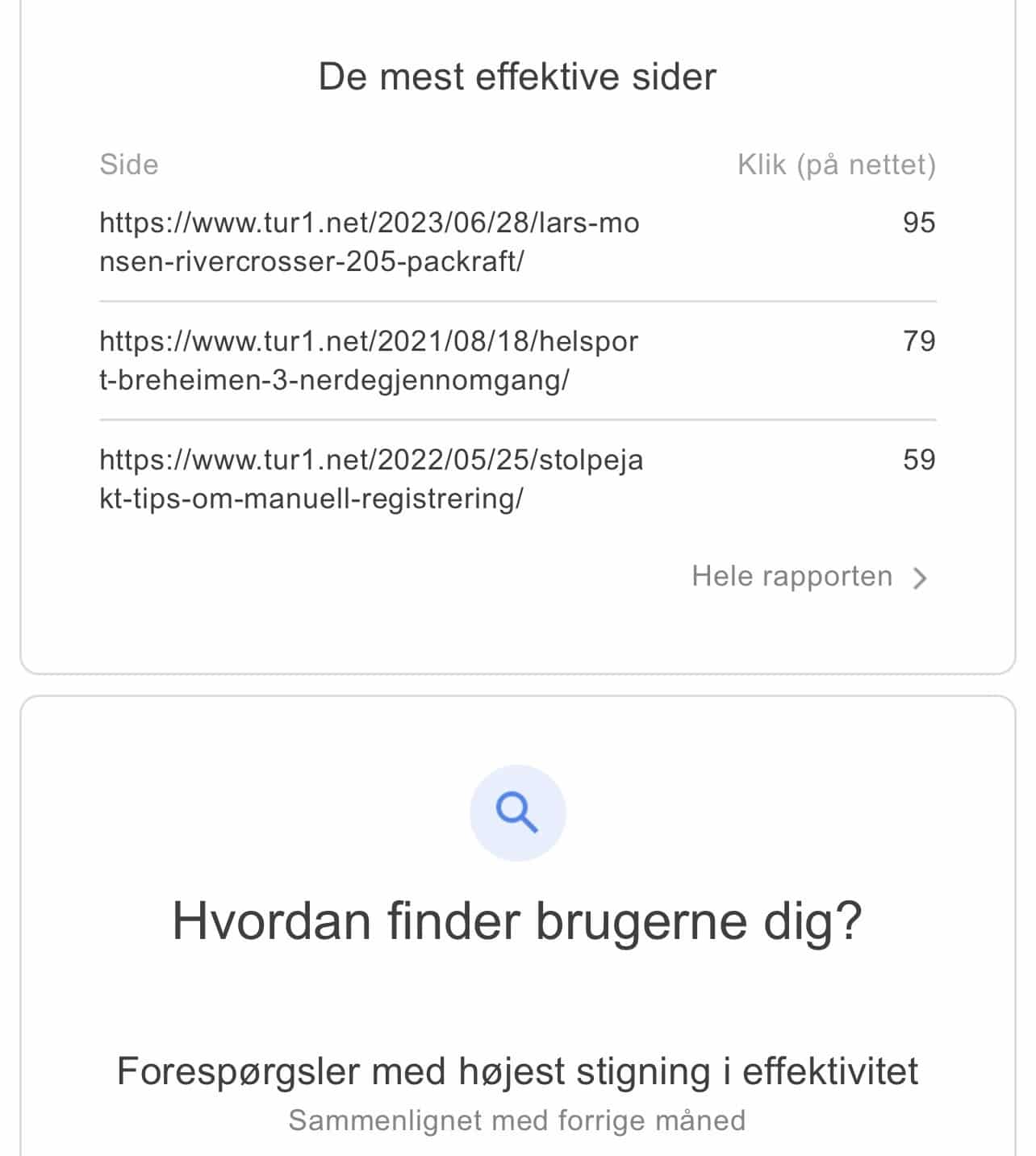
Task: Open the stolpejakt-tips-om-manuell-registrering page URL
Action: point(370,479)
